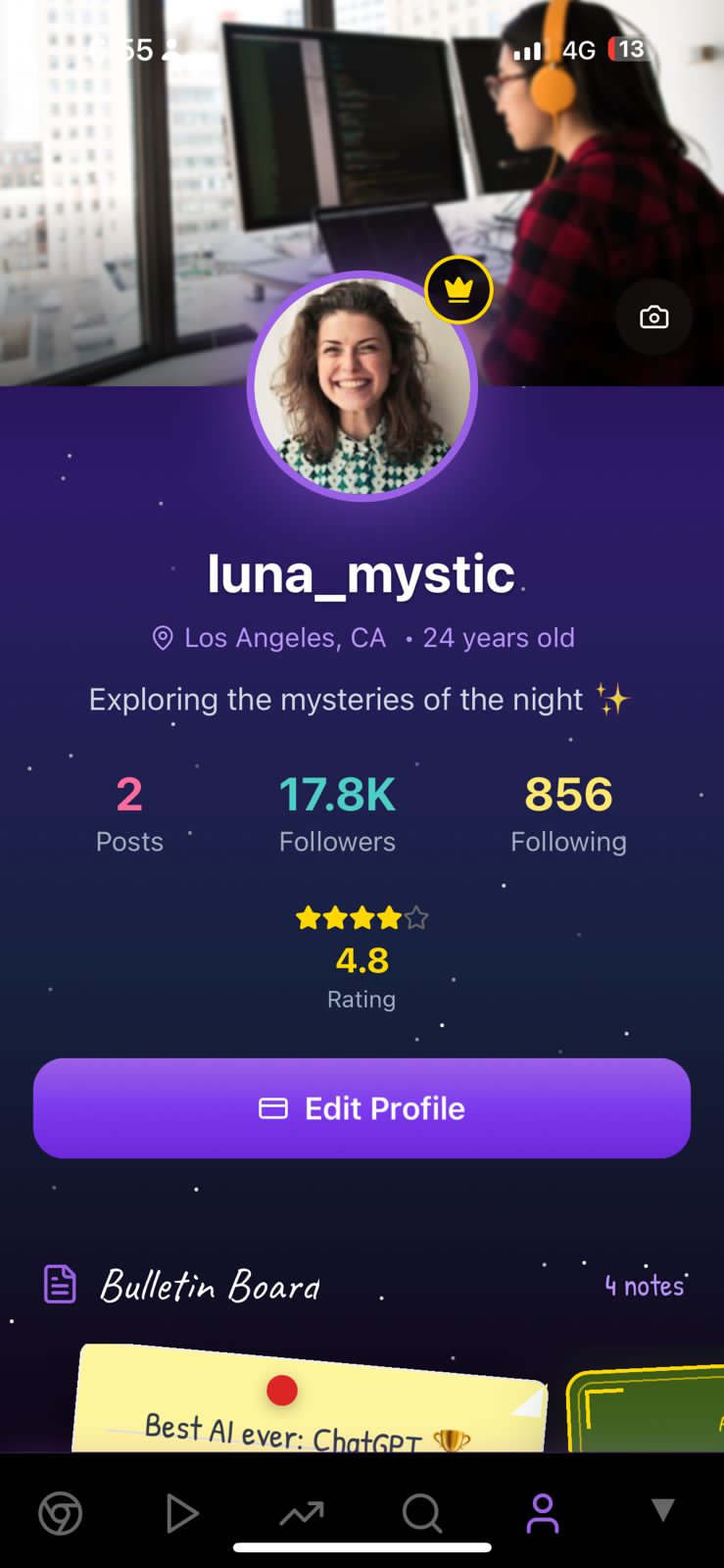The height and width of the screenshot is (1568, 724).
Task: Select the profile person icon in nav bar
Action: point(543,1512)
